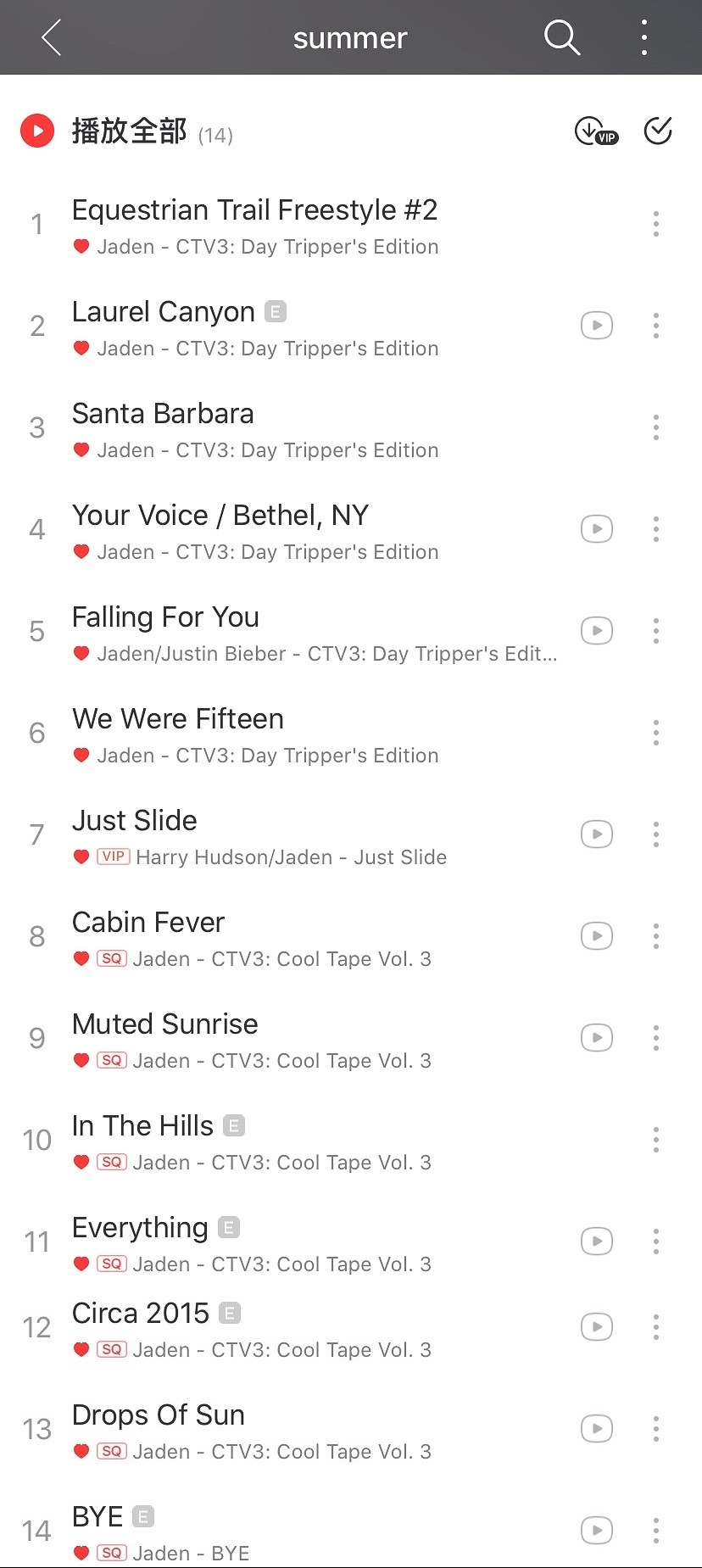This screenshot has width=702, height=1568.
Task: Open the Cabin Fever music video
Action: 596,936
